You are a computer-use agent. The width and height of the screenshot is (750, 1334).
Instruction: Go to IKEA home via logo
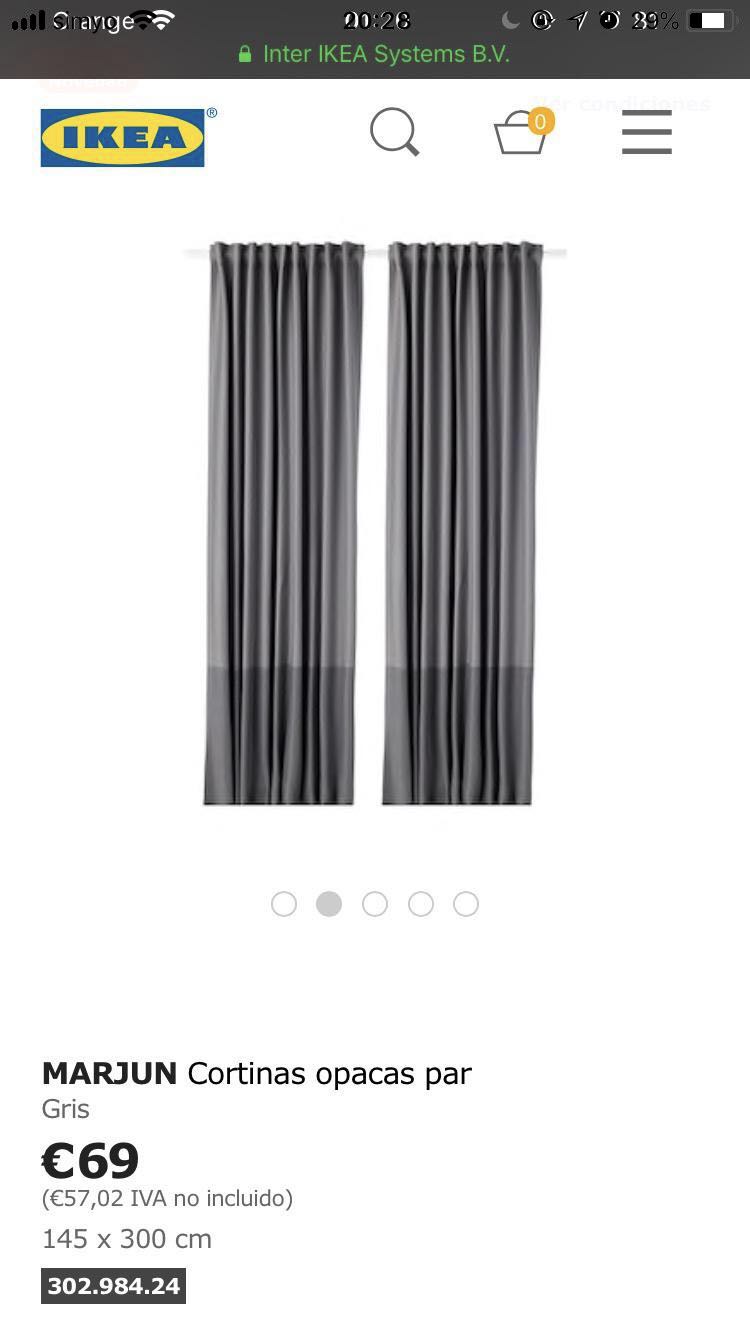click(x=123, y=137)
